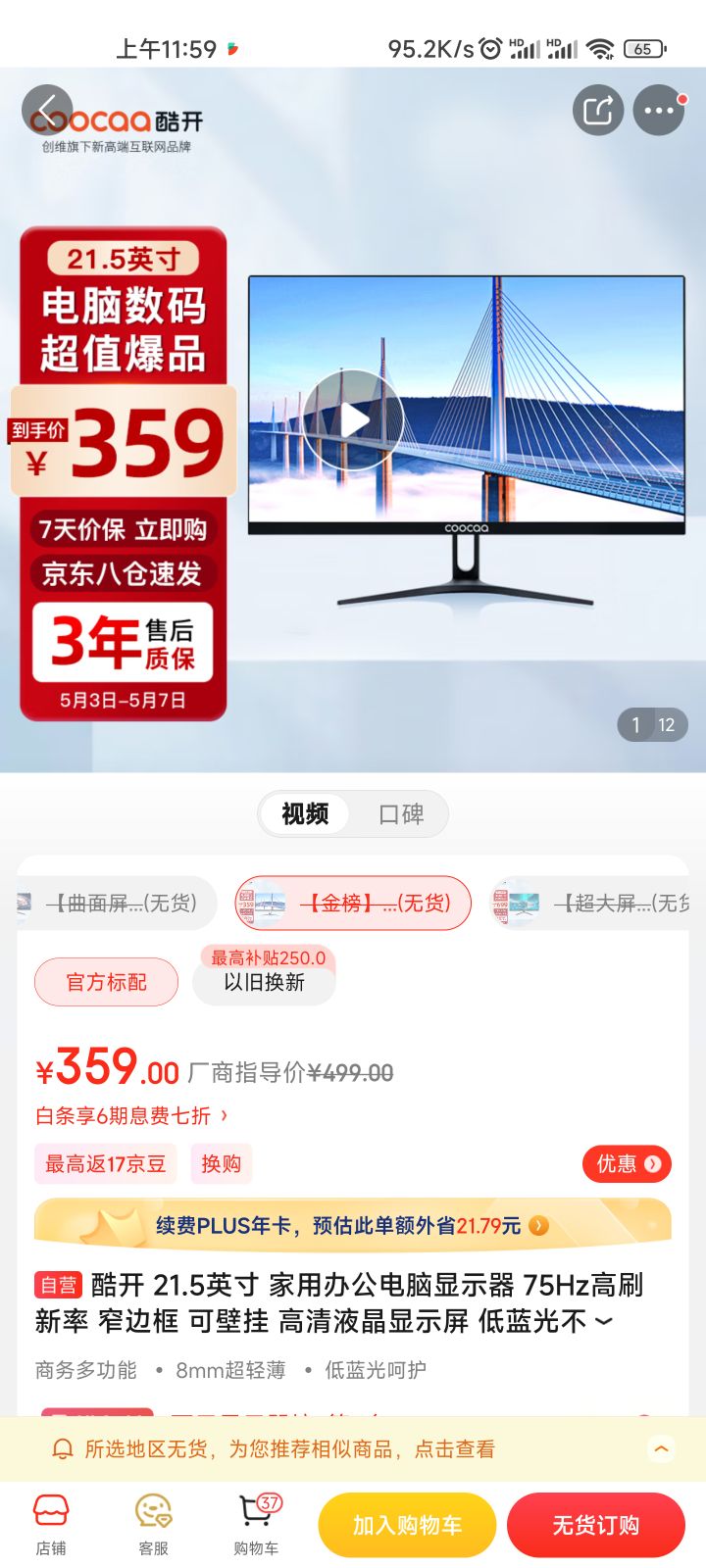This screenshot has height=1568, width=706.
Task: Select the 视频 tab
Action: coord(305,813)
